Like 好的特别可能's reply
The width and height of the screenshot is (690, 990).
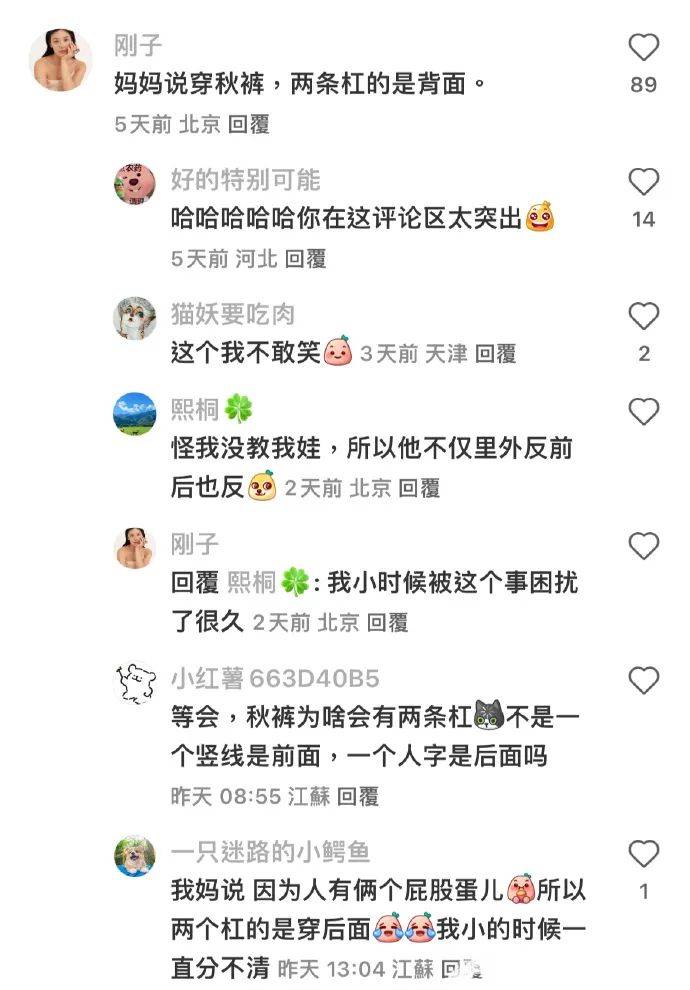pos(643,182)
